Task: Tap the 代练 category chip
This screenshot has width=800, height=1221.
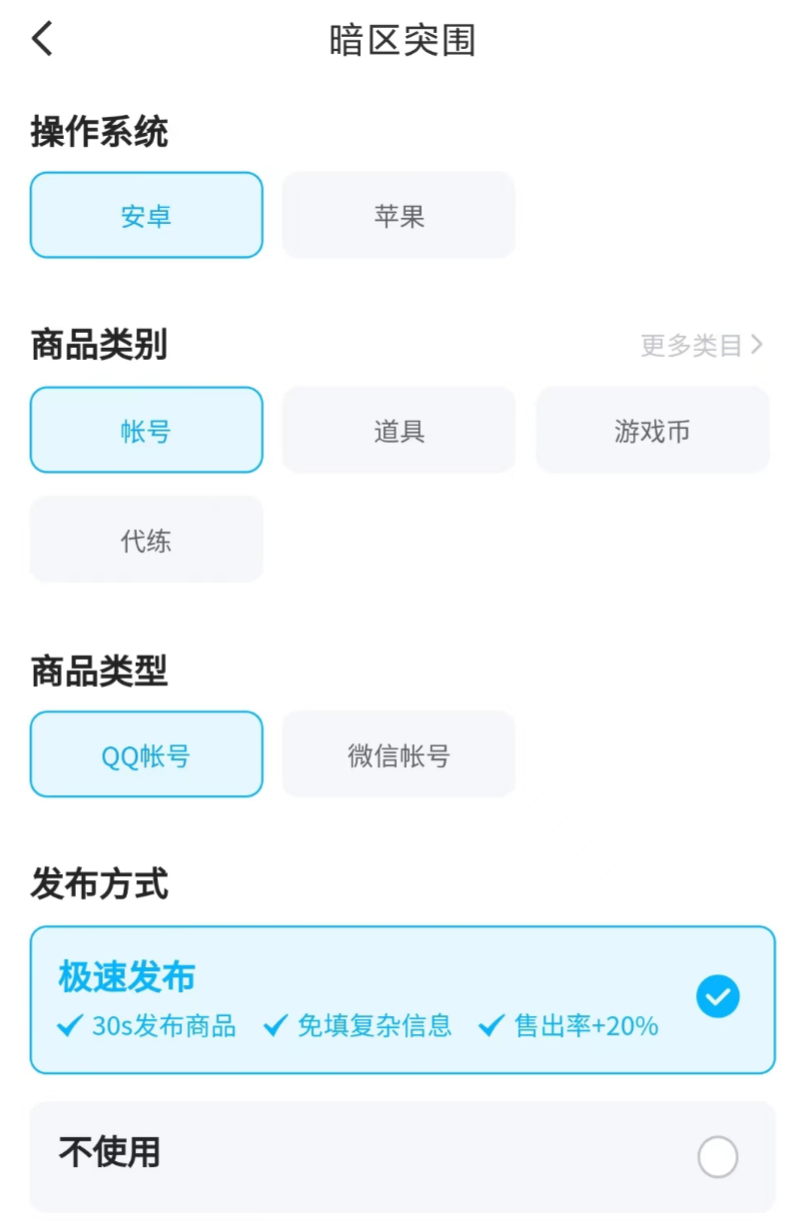Action: [x=146, y=540]
